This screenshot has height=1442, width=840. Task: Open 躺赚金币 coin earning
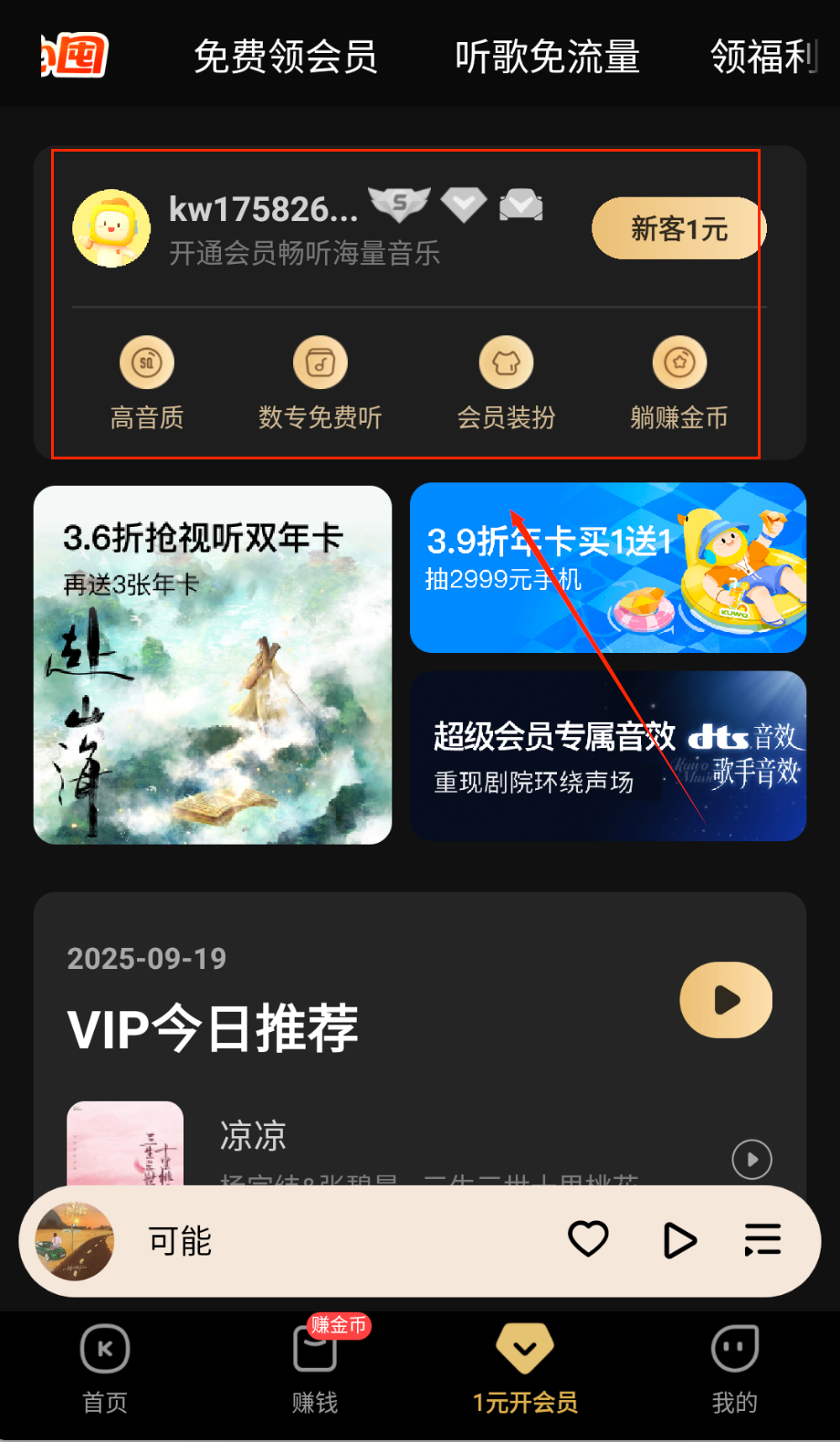pos(679,384)
